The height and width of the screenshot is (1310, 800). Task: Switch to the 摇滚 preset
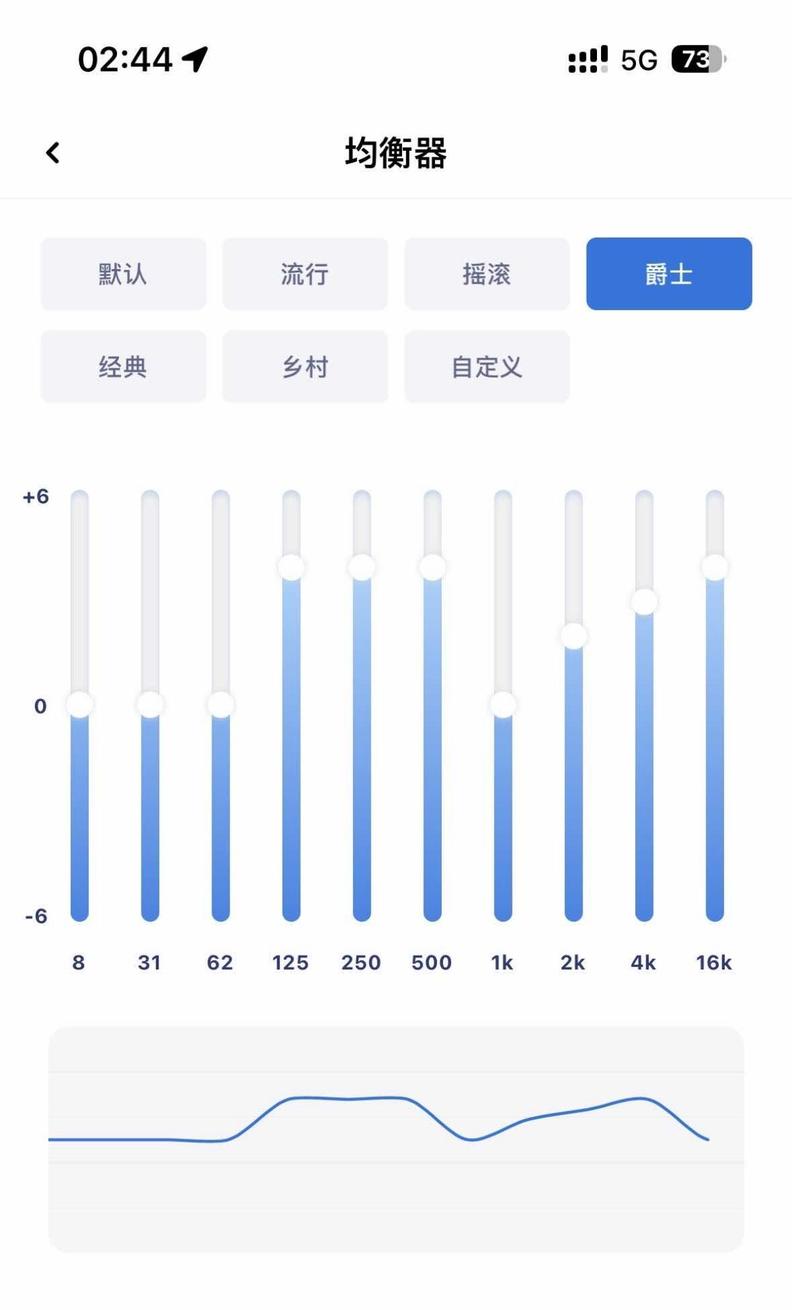[487, 274]
